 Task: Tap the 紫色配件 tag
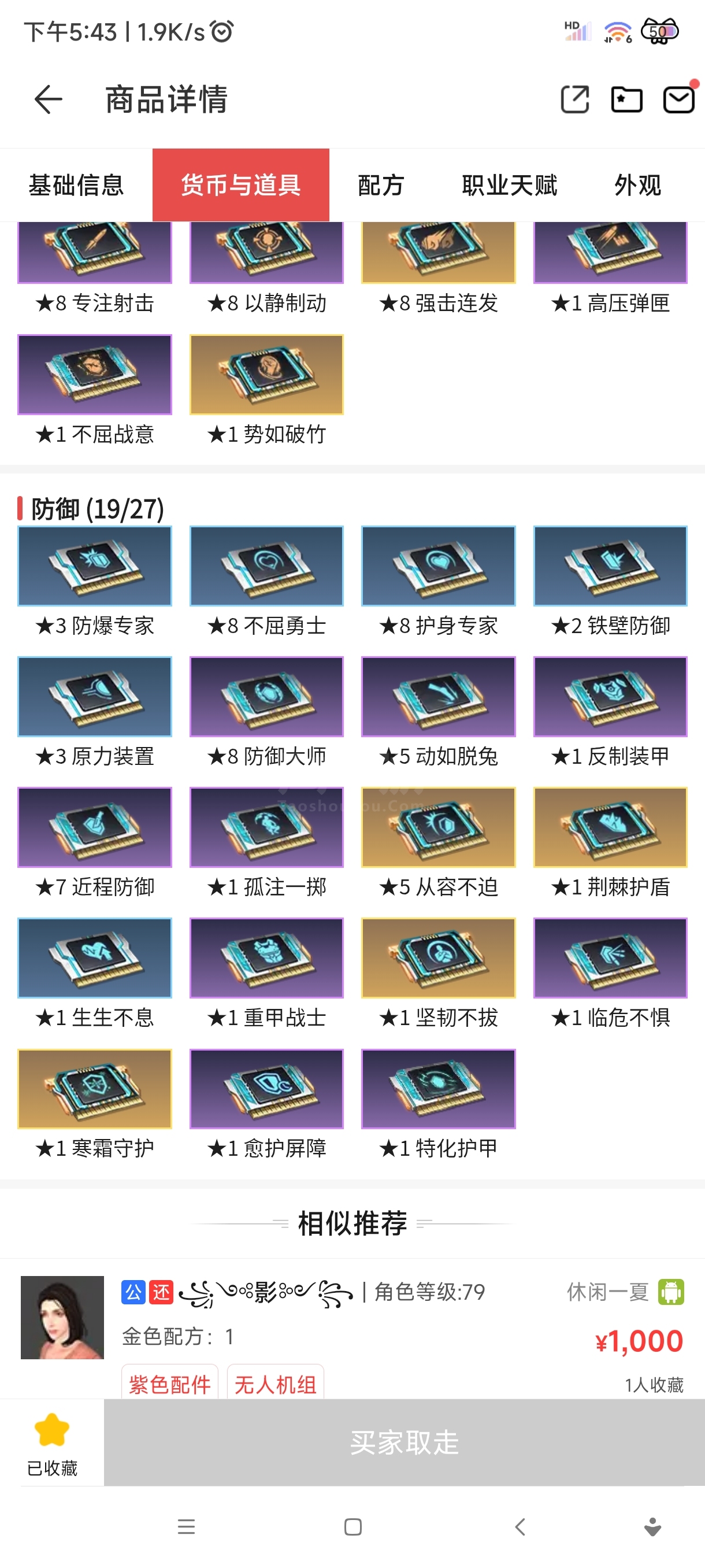coord(170,1384)
